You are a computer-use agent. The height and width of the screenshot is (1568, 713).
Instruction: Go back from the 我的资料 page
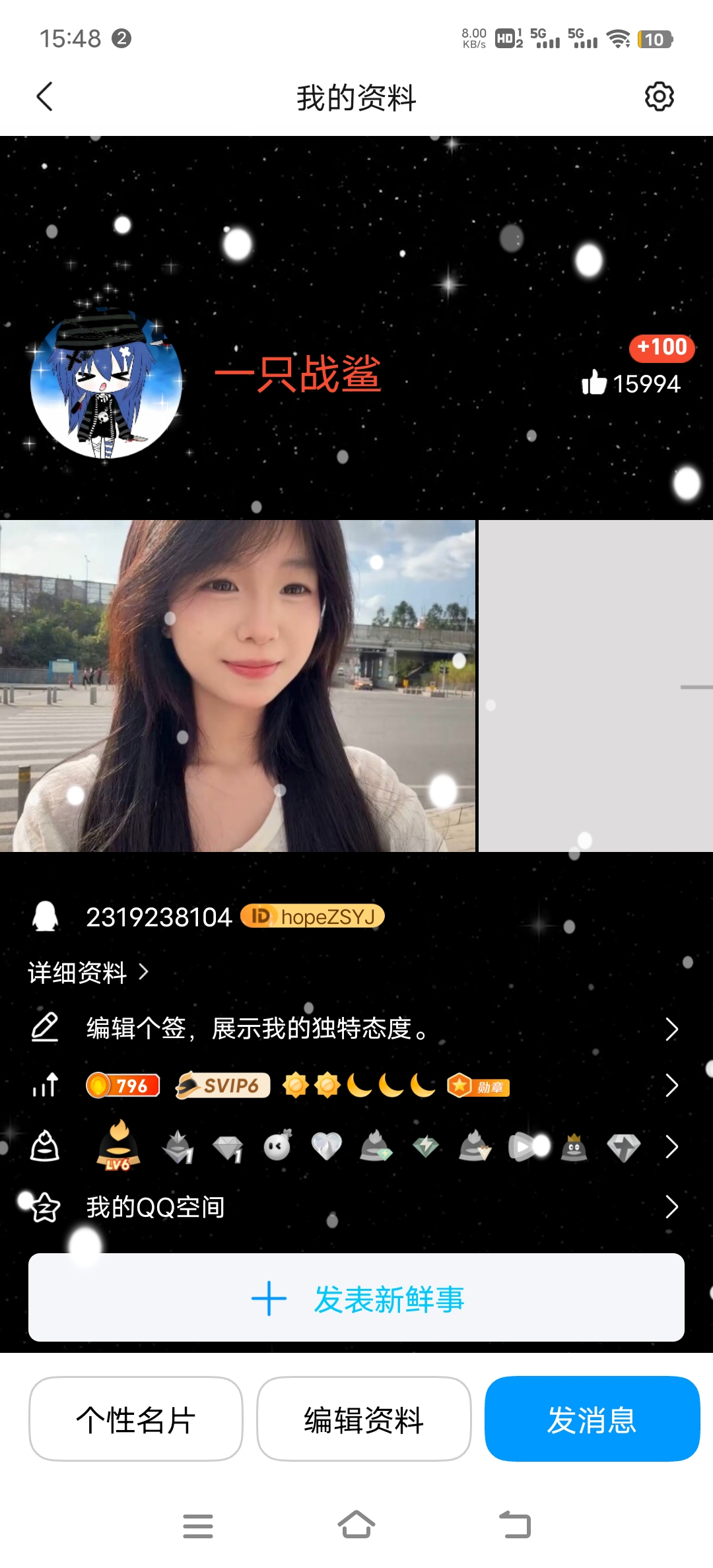tap(44, 97)
